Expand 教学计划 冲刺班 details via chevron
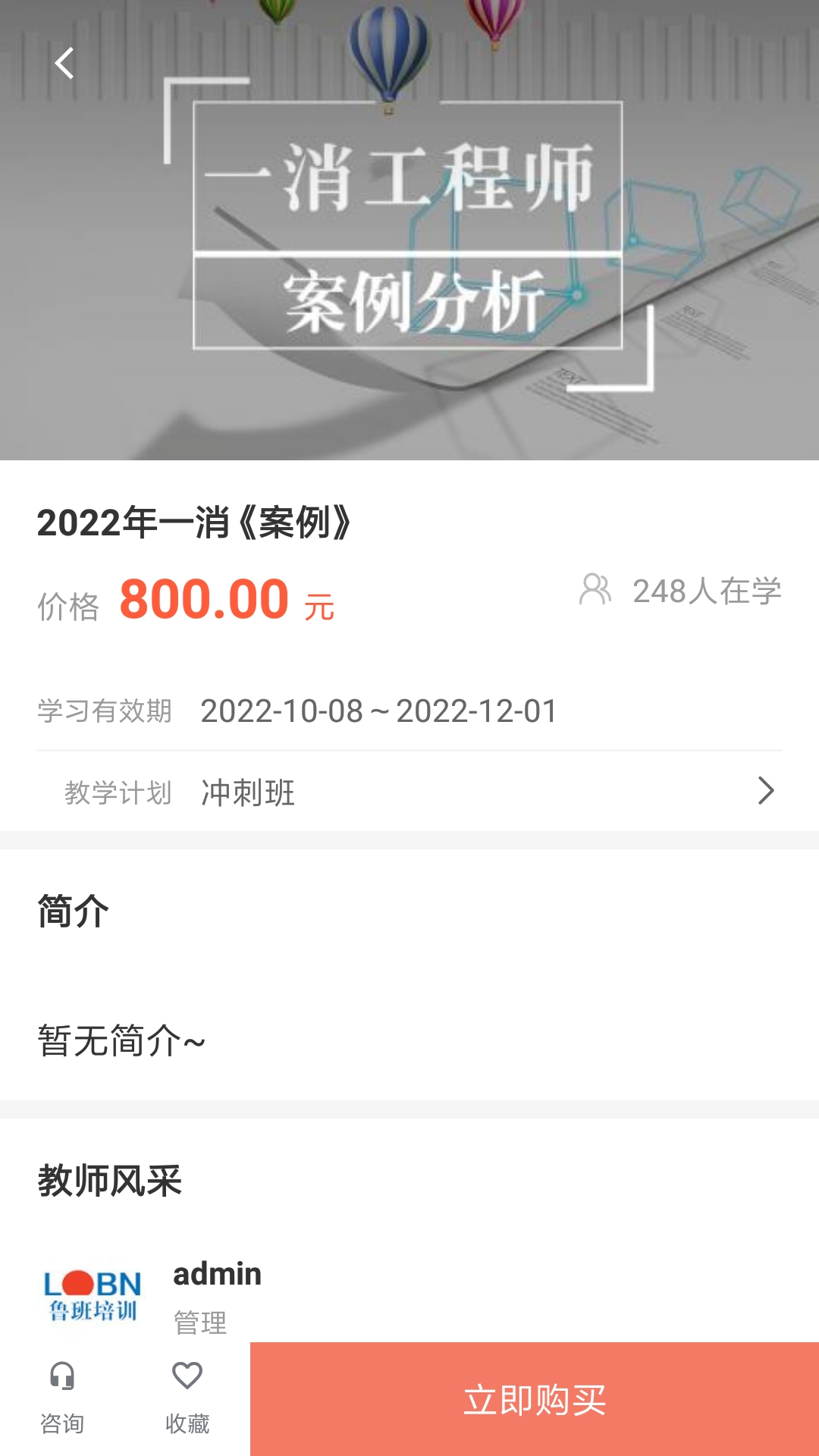The height and width of the screenshot is (1456, 819). click(x=766, y=792)
